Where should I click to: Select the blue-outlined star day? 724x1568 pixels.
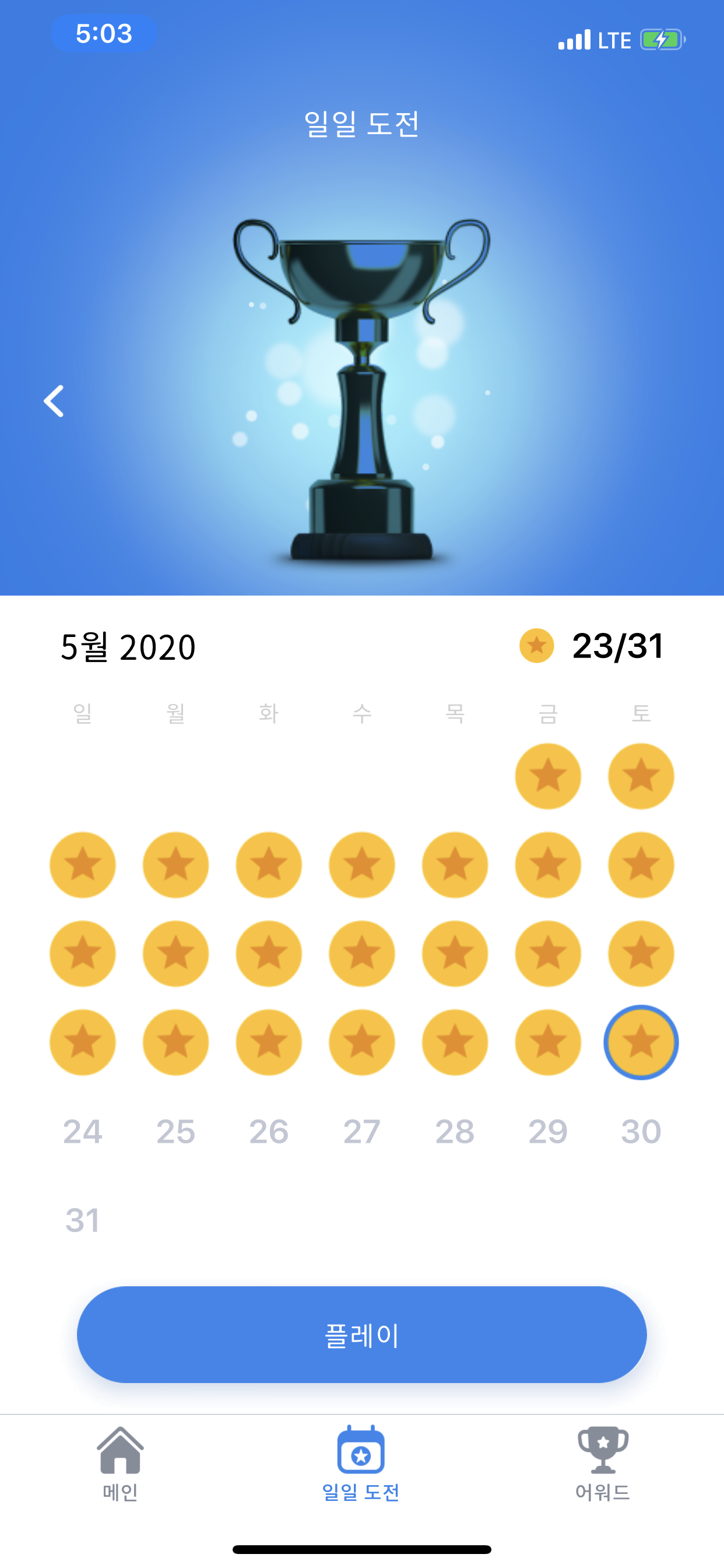coord(641,1042)
